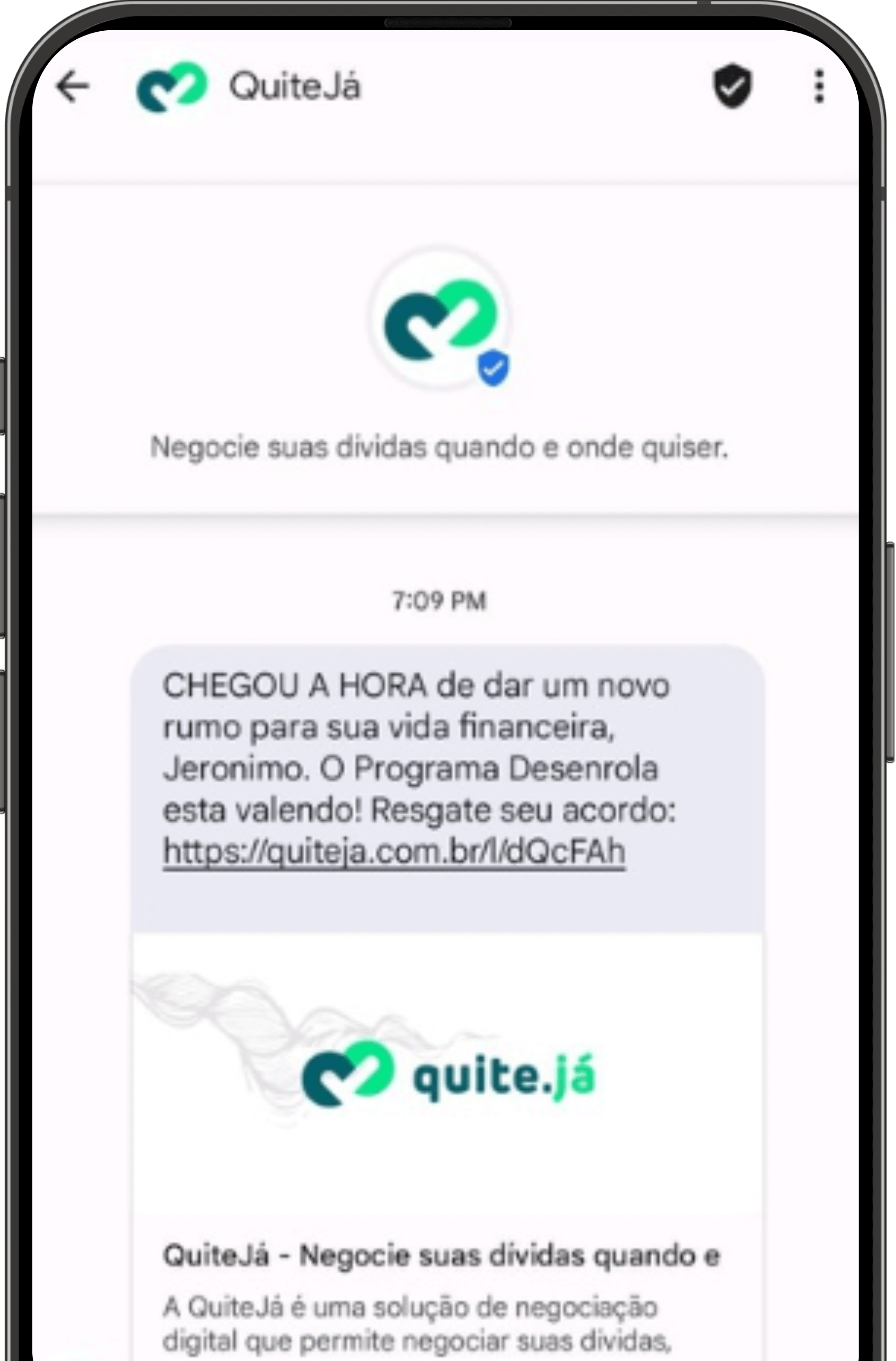
Task: View the QuiteJá verified profile picture
Action: pos(440,319)
